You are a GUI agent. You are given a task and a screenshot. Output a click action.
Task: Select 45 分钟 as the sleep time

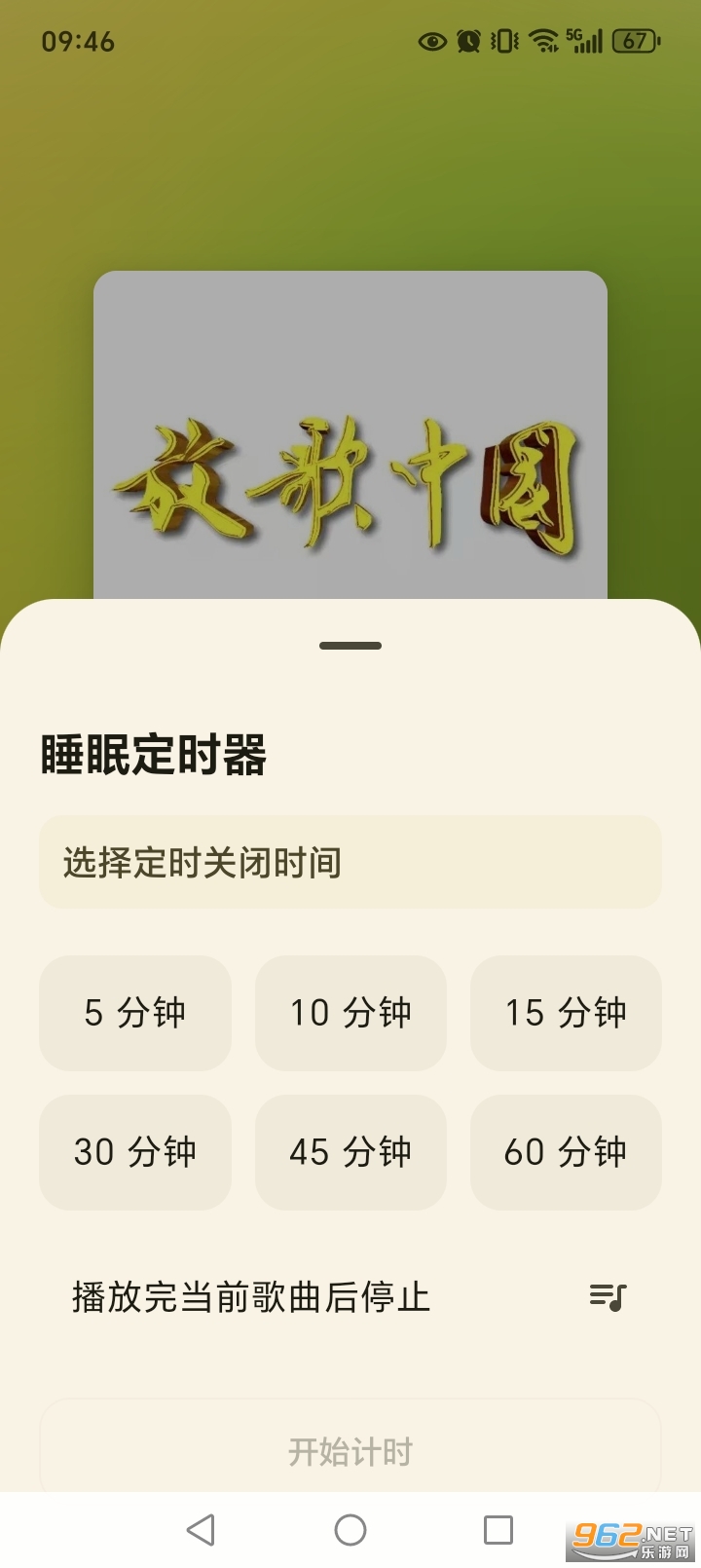pyautogui.click(x=350, y=1152)
